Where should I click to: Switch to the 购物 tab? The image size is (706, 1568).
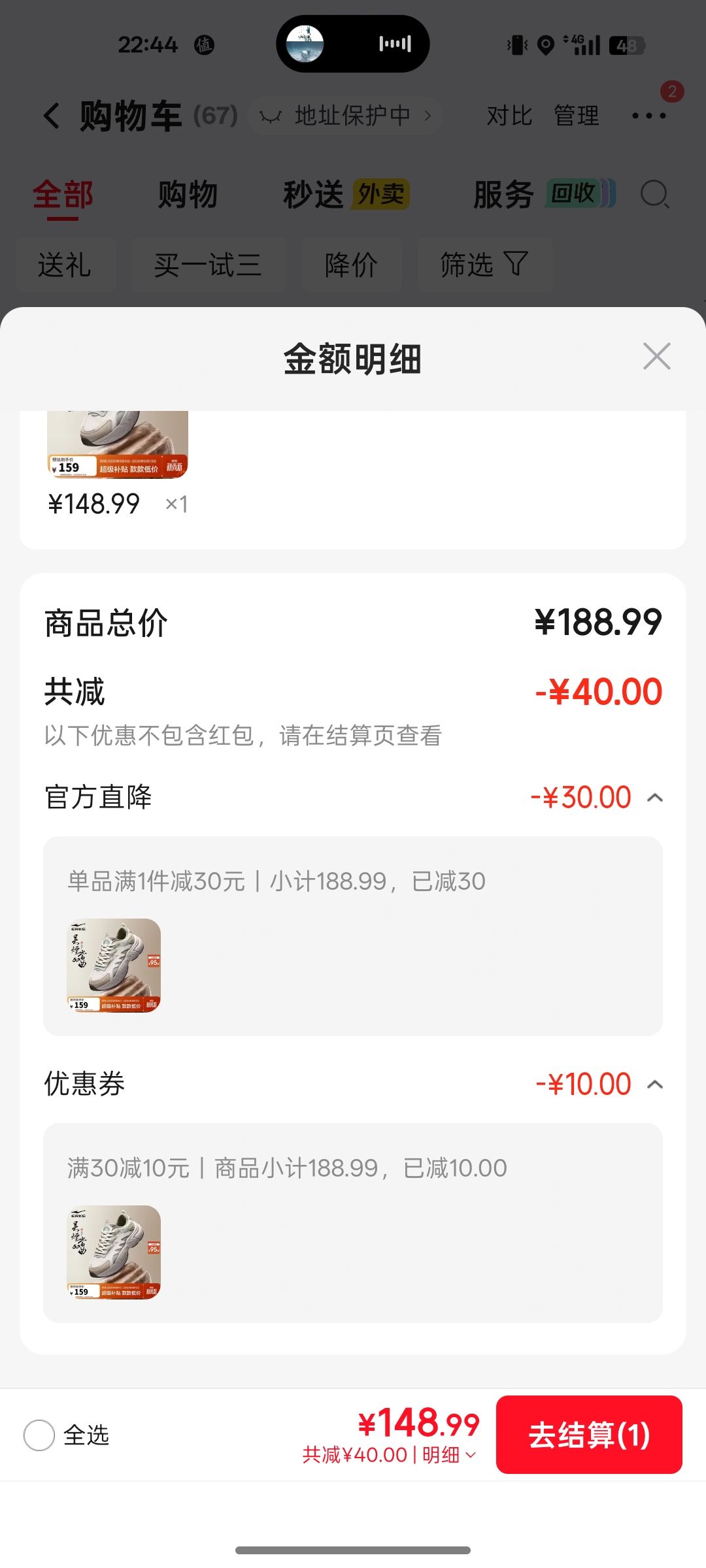188,195
